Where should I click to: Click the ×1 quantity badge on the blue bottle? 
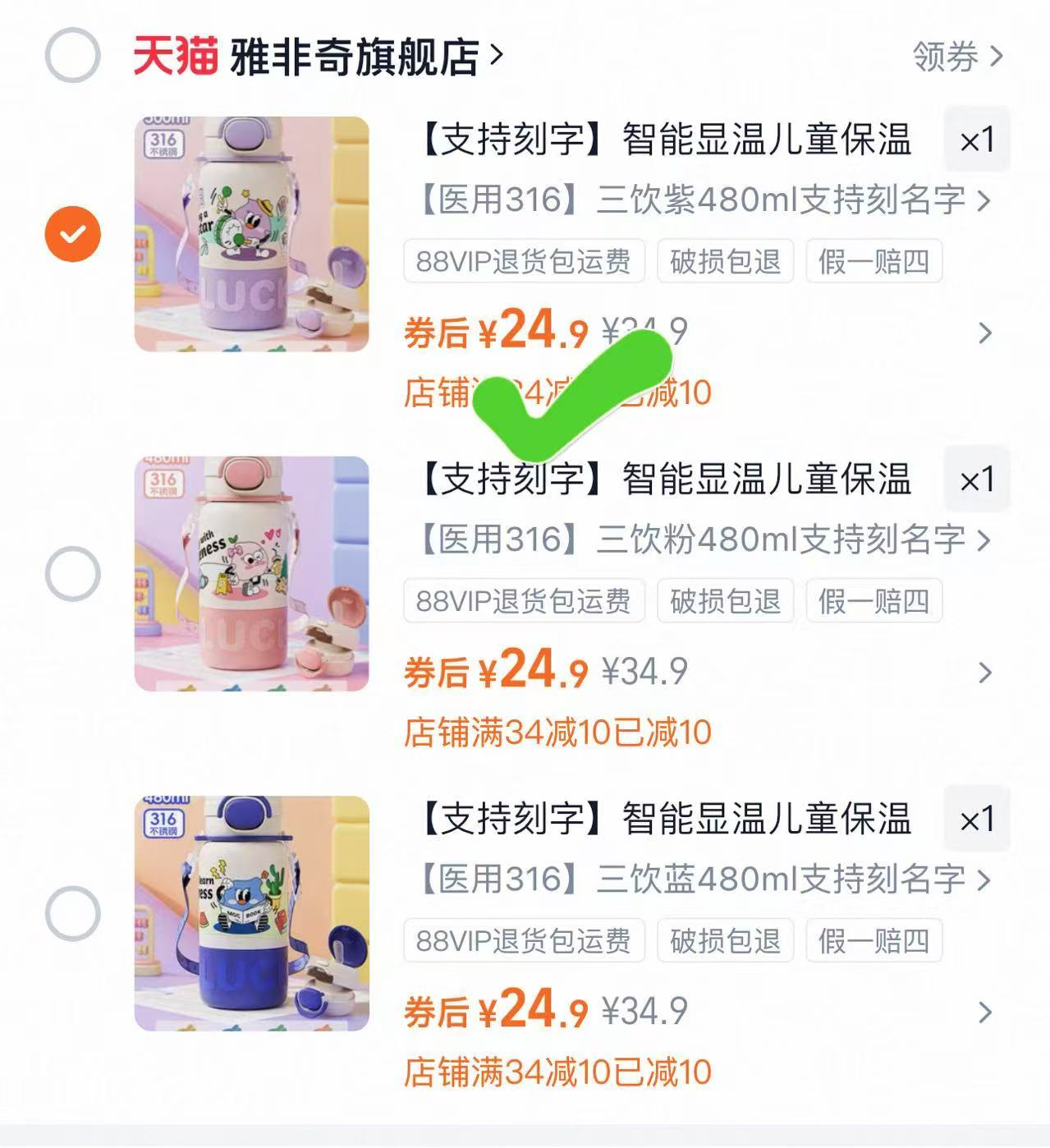(978, 820)
